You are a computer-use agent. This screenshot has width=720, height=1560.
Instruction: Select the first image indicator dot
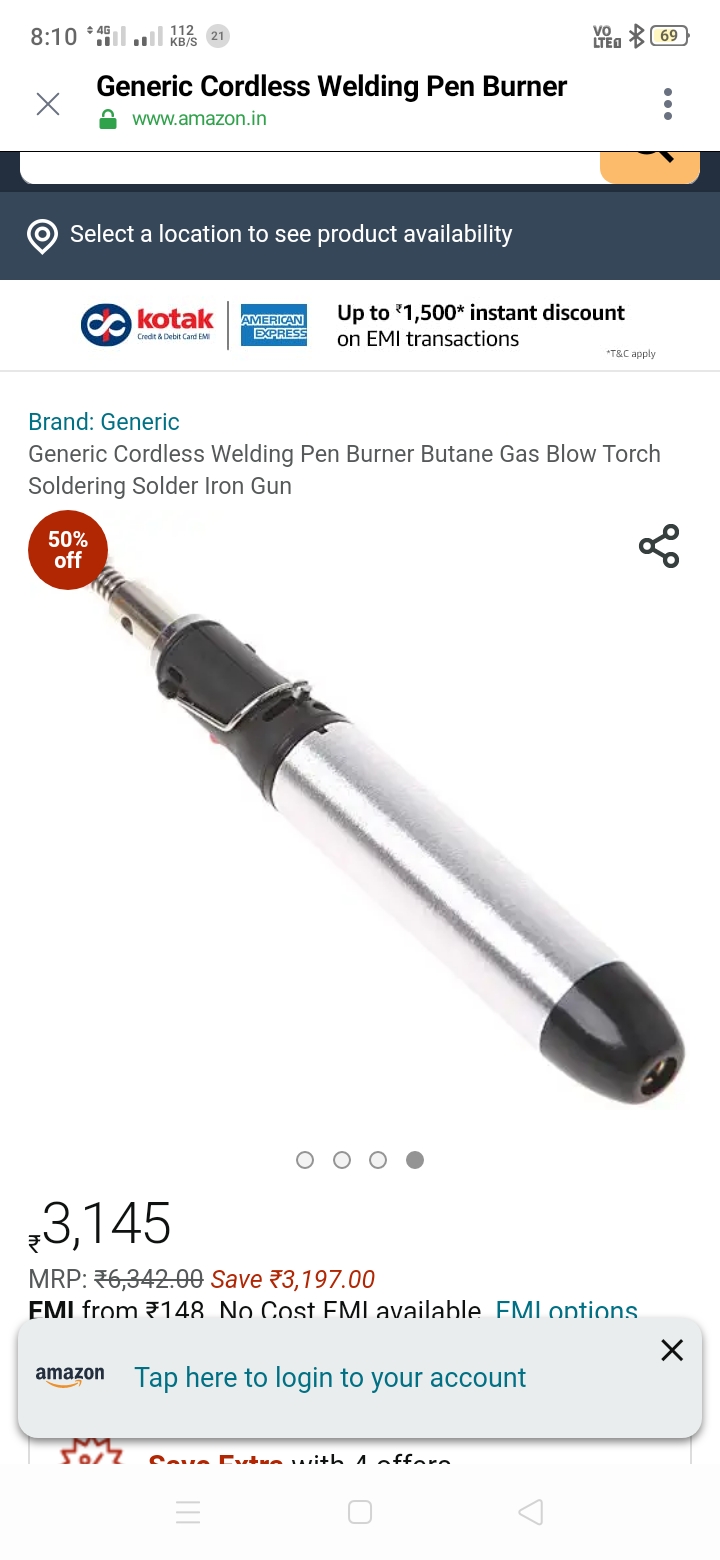(x=305, y=1160)
